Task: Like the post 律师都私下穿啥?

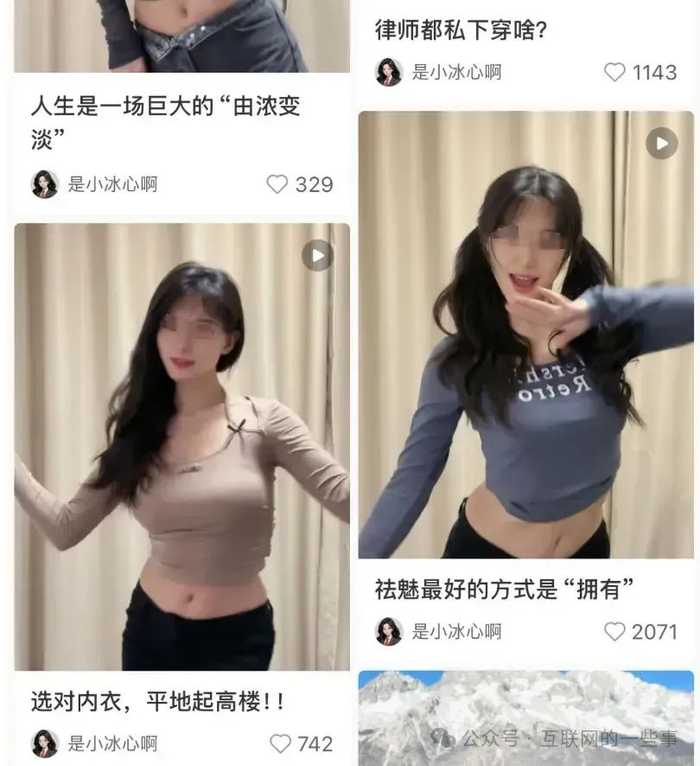Action: (615, 72)
